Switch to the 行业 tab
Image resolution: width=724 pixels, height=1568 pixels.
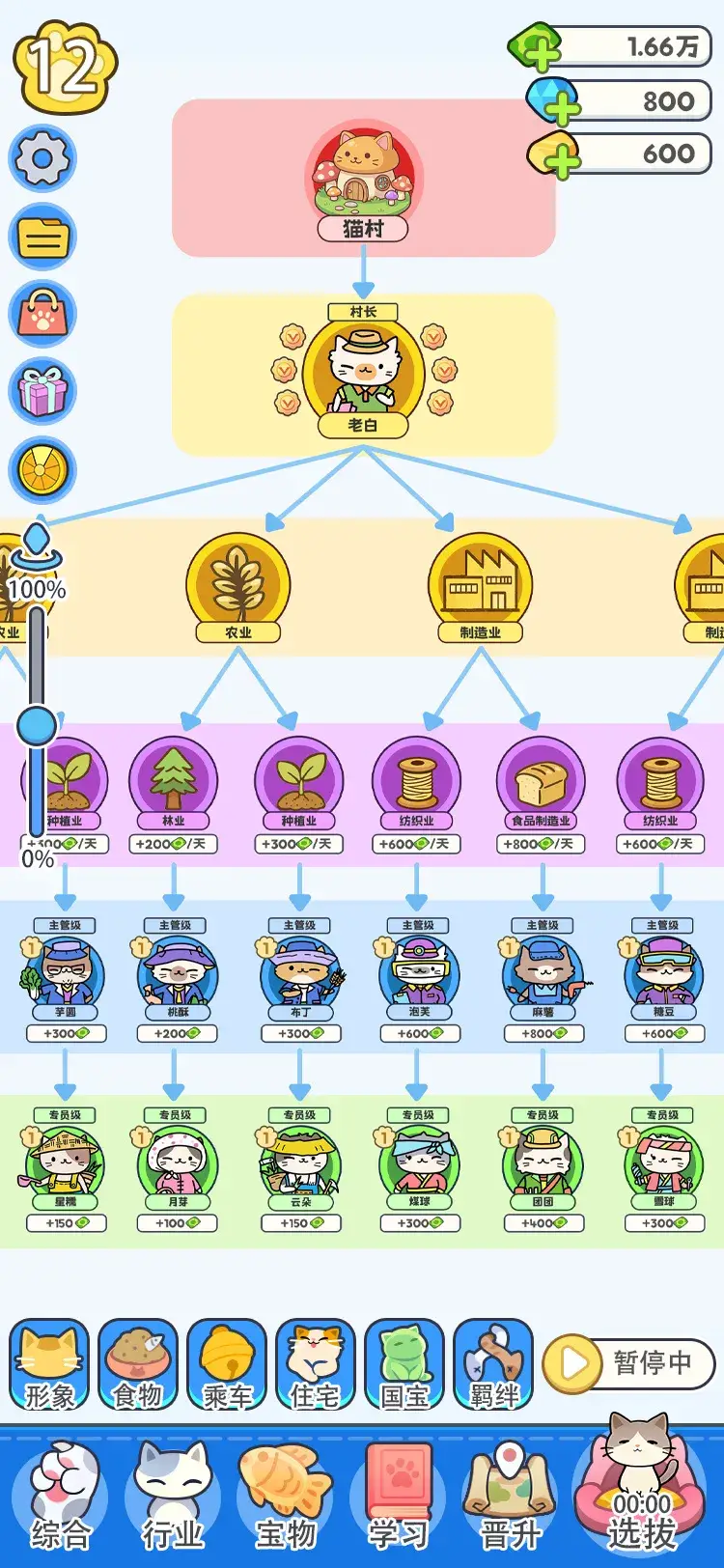click(173, 1499)
